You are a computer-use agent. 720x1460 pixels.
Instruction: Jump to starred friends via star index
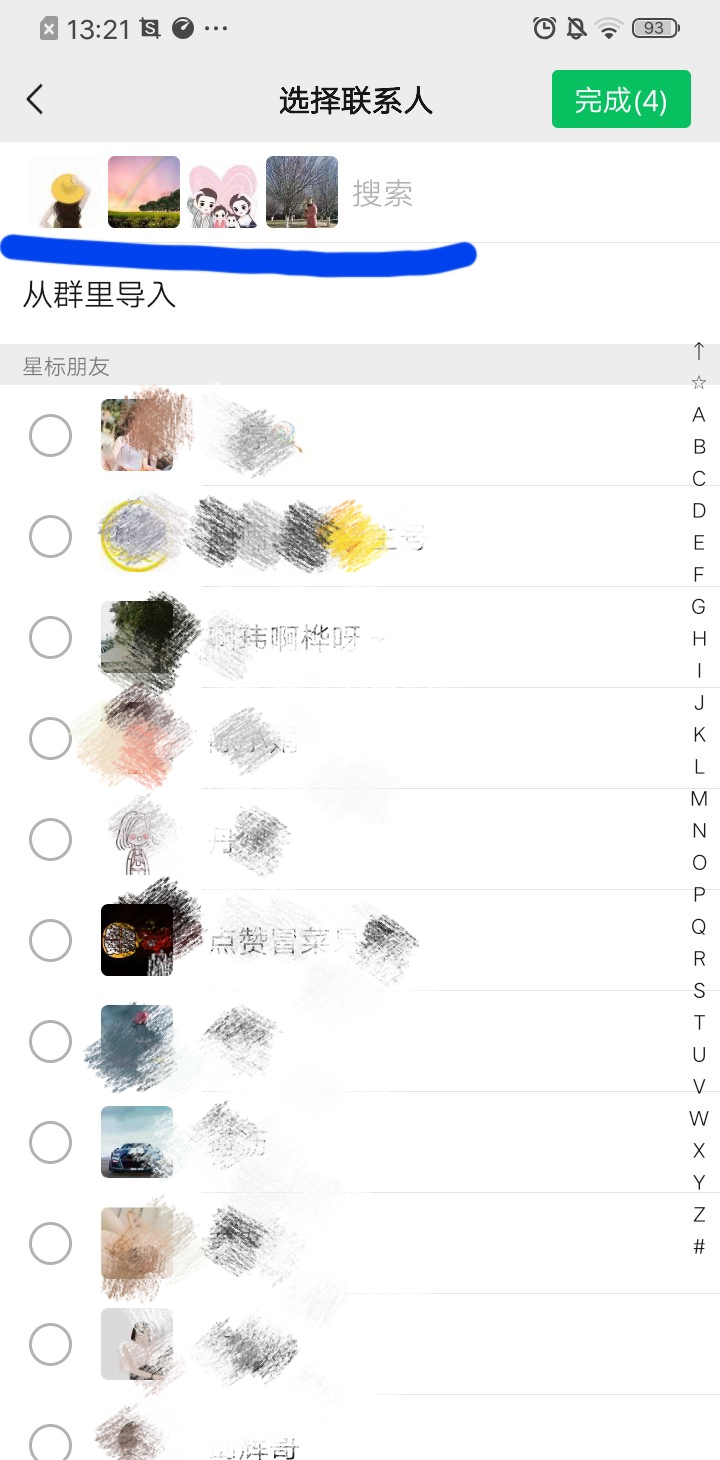(699, 383)
